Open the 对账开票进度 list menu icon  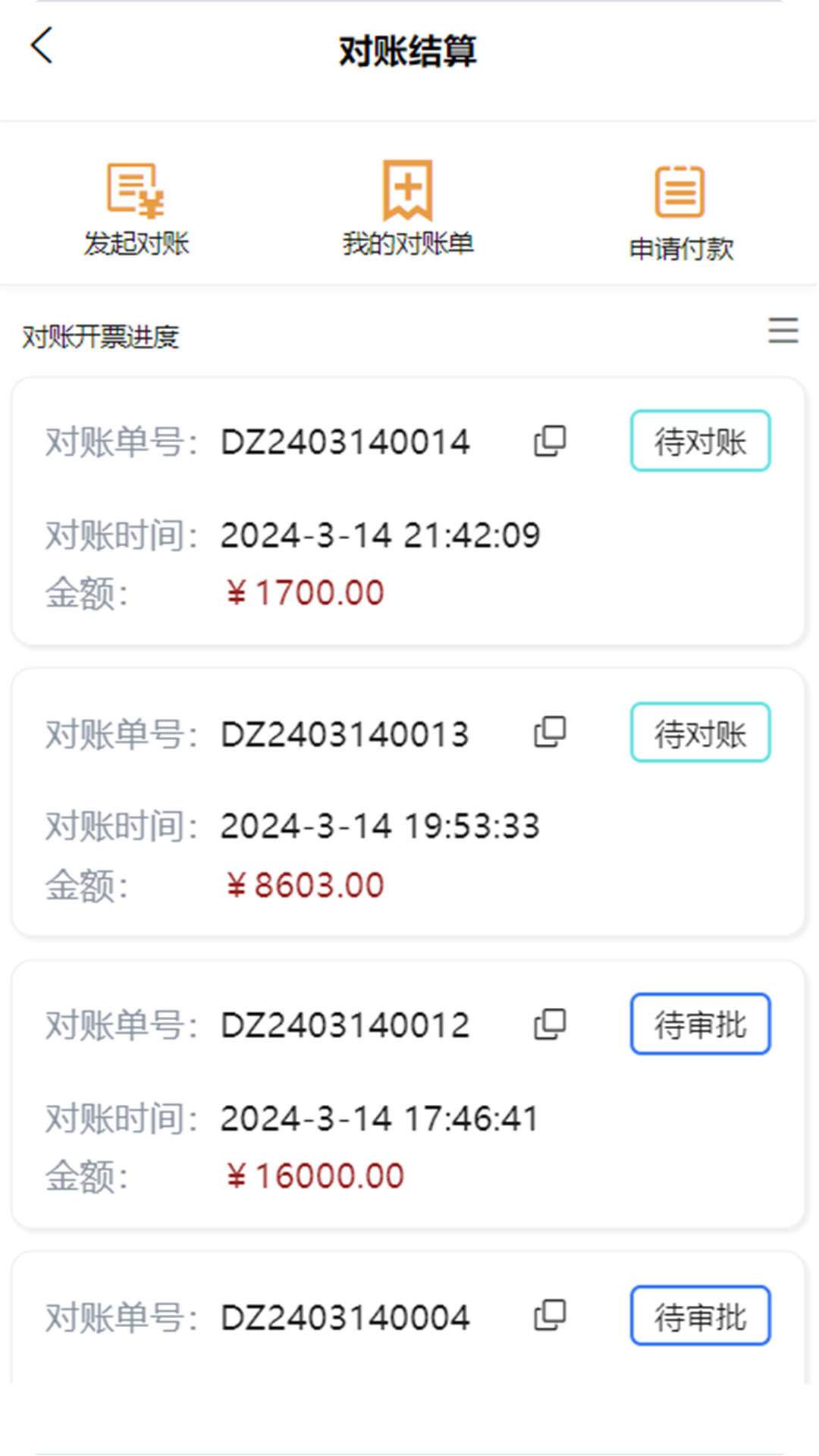783,331
